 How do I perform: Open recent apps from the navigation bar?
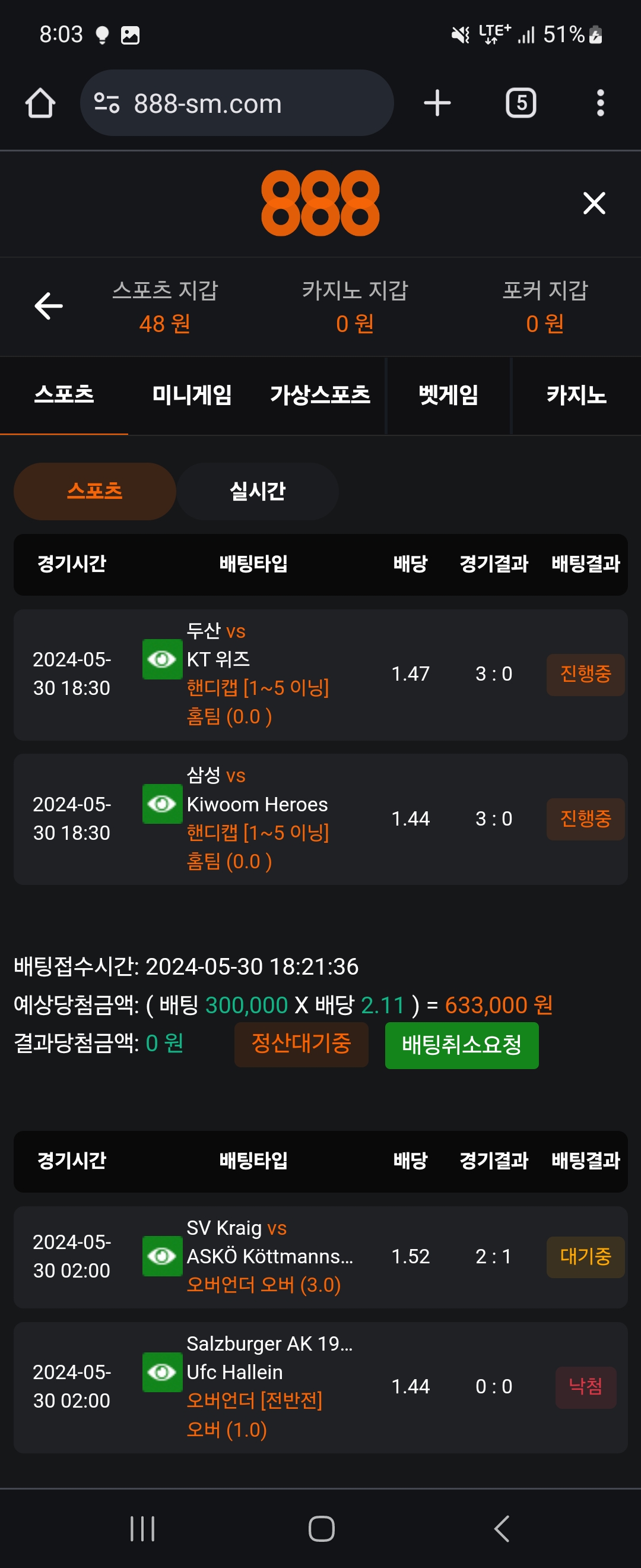click(x=142, y=1528)
